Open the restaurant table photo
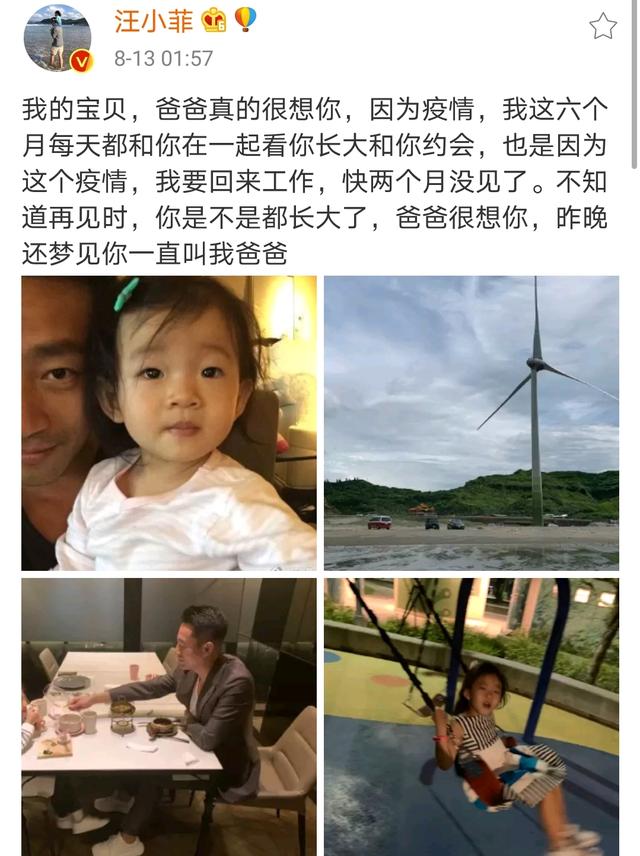 coord(169,716)
